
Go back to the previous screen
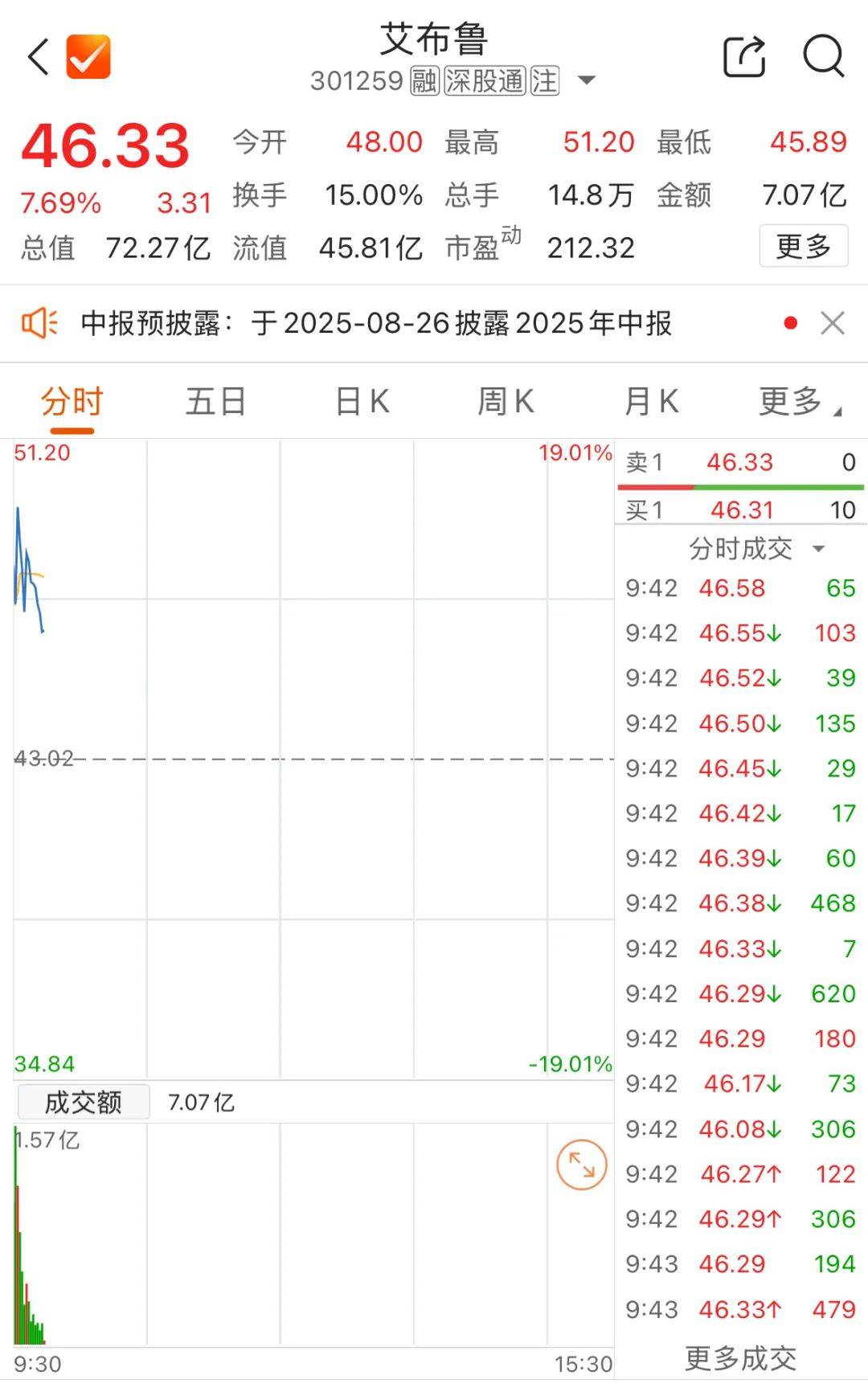[x=39, y=57]
